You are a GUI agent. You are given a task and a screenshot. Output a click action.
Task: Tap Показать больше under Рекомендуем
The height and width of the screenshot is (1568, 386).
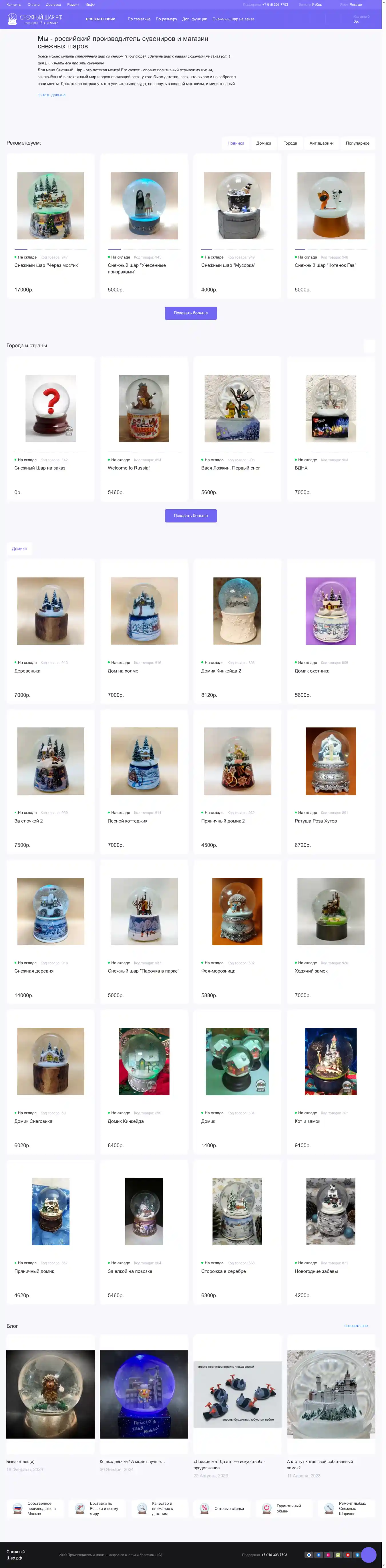tap(190, 313)
